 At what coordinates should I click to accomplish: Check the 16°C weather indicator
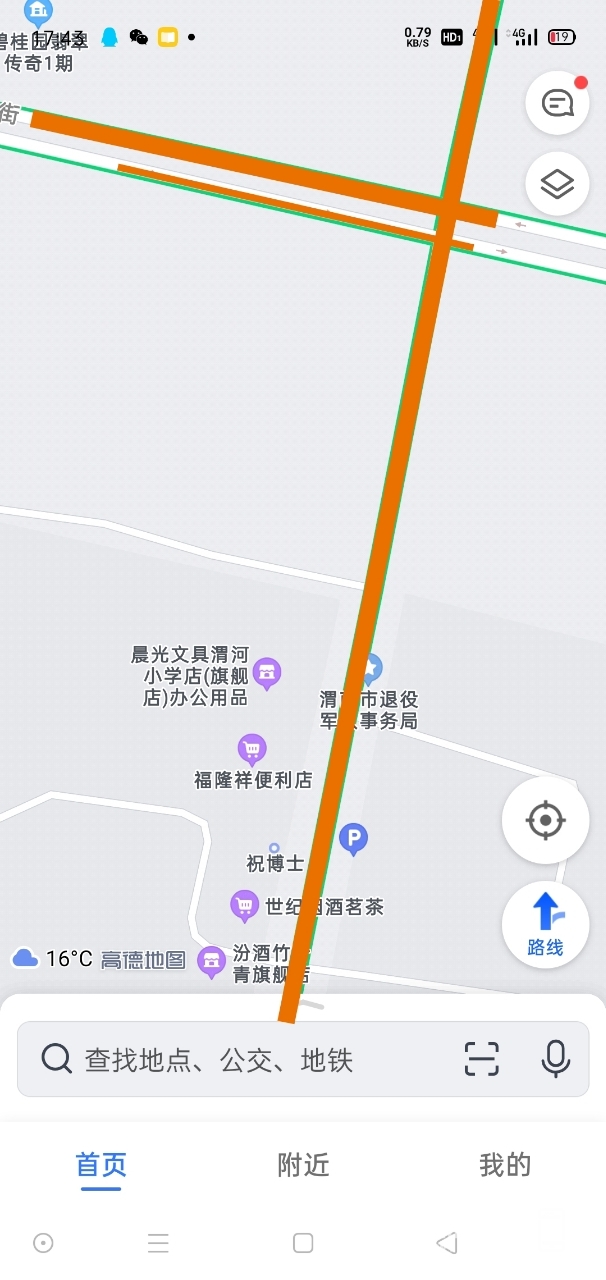click(x=52, y=959)
